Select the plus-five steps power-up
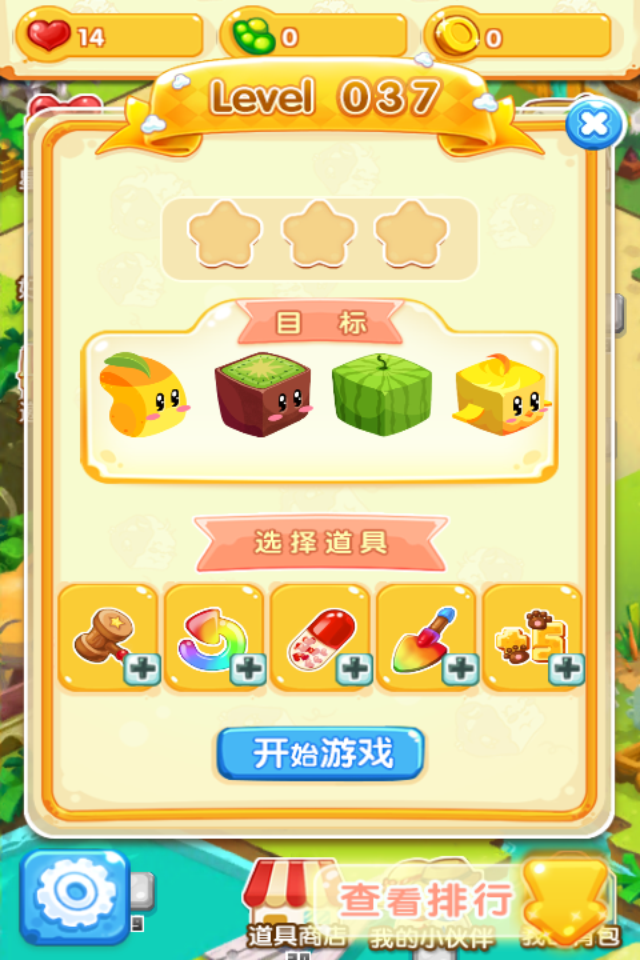The image size is (640, 960). point(532,638)
